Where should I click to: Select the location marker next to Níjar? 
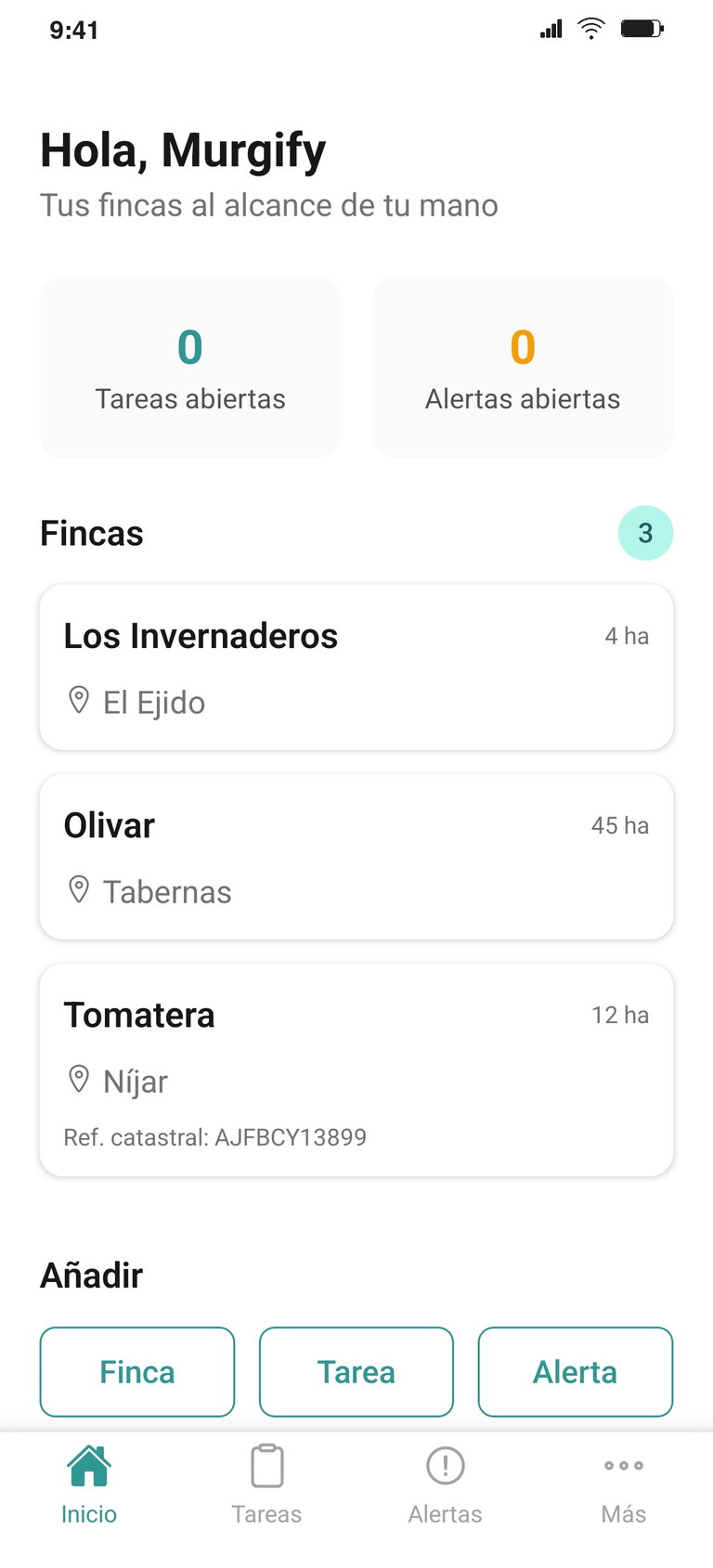coord(79,1079)
